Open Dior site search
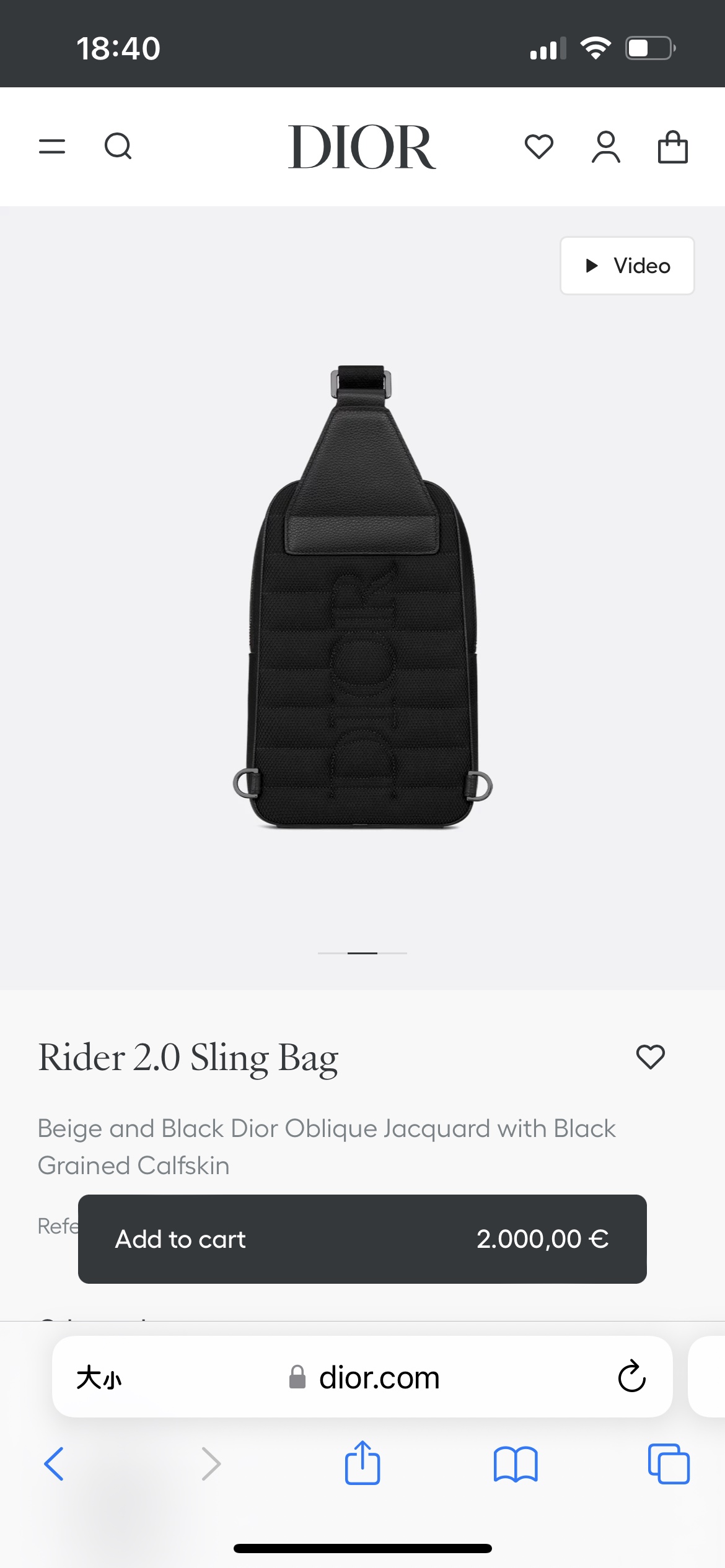 pos(118,147)
